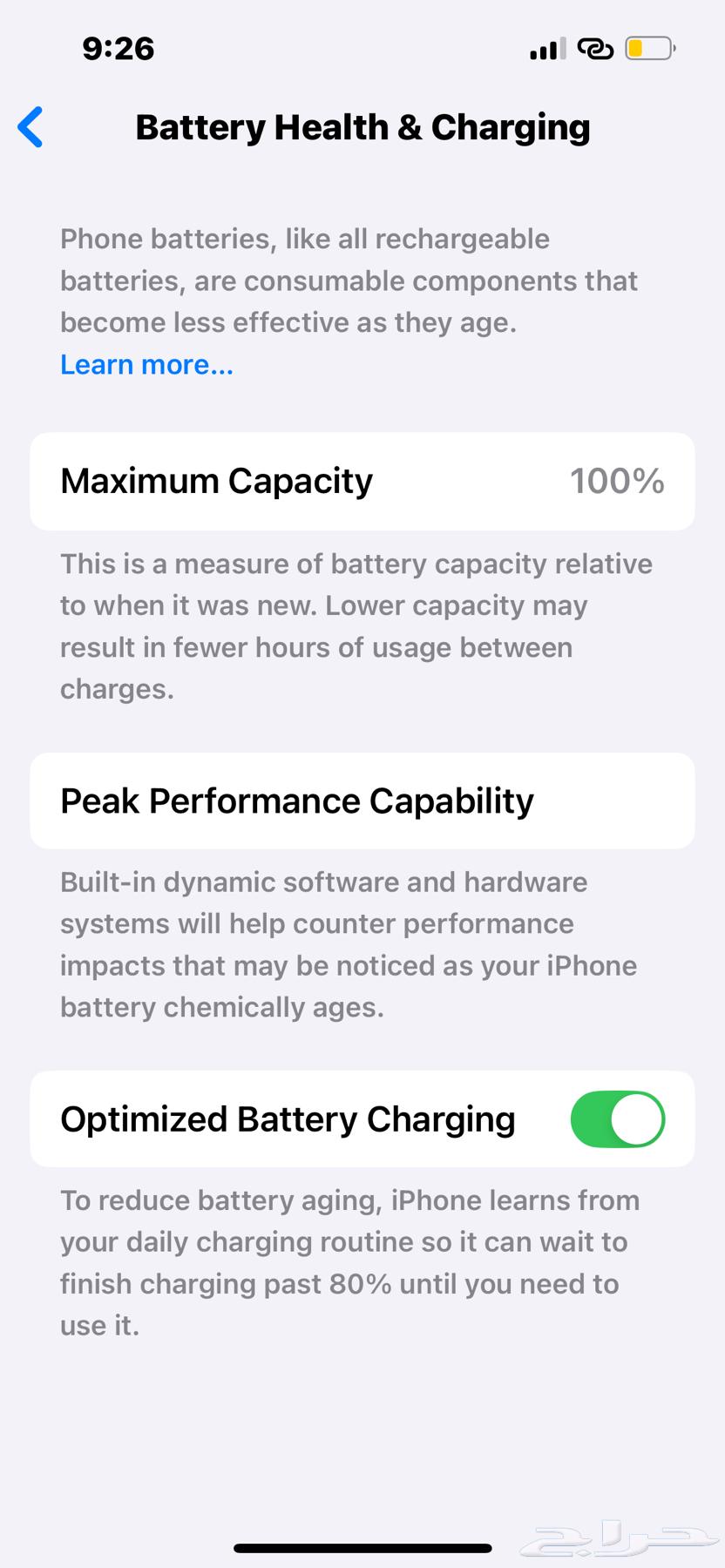Go back to Battery settings
The width and height of the screenshot is (725, 1568).
pos(31,127)
